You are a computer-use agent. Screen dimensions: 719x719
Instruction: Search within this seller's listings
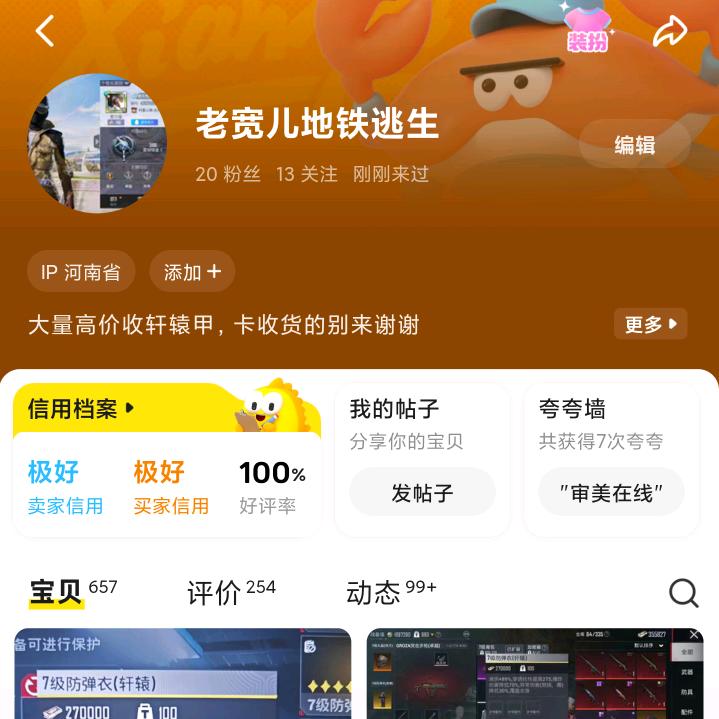[683, 593]
